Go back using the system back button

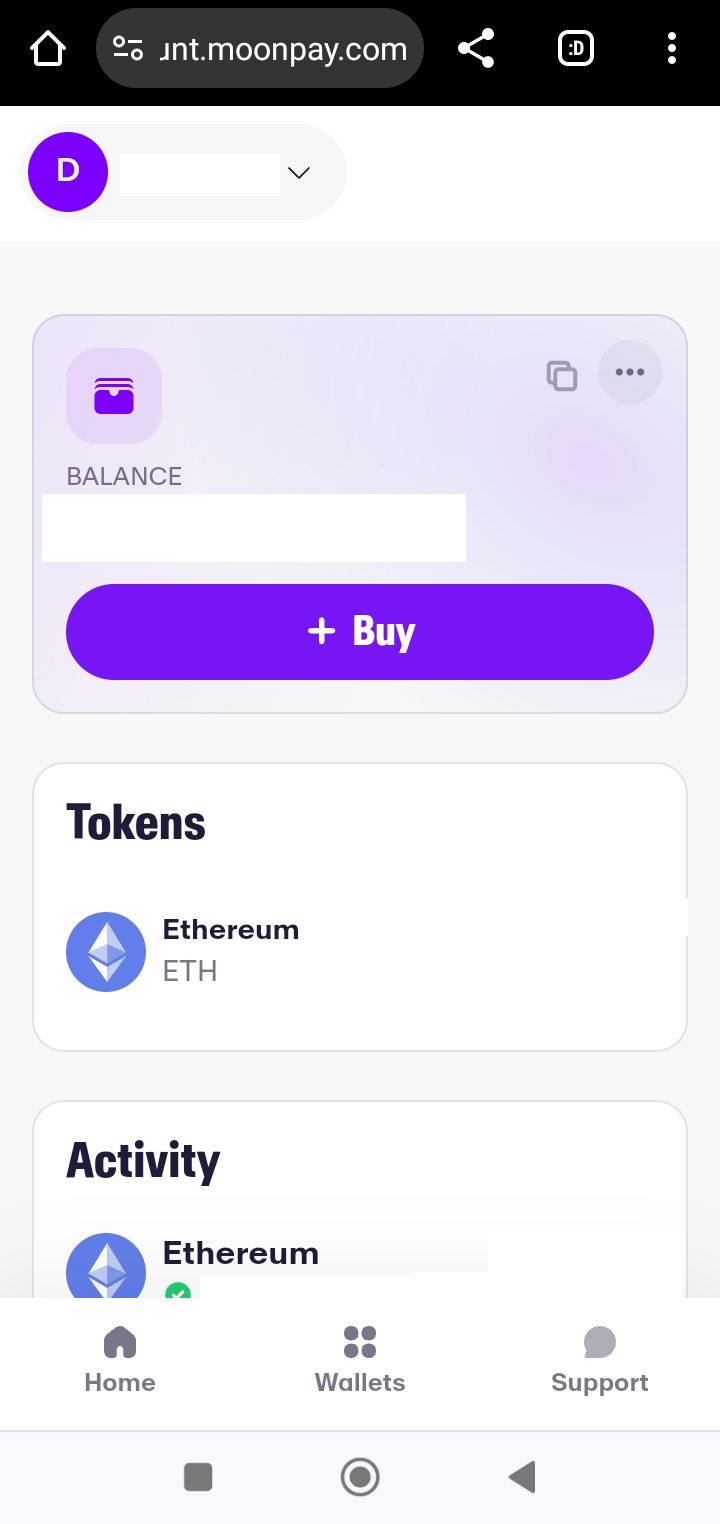click(x=522, y=1477)
